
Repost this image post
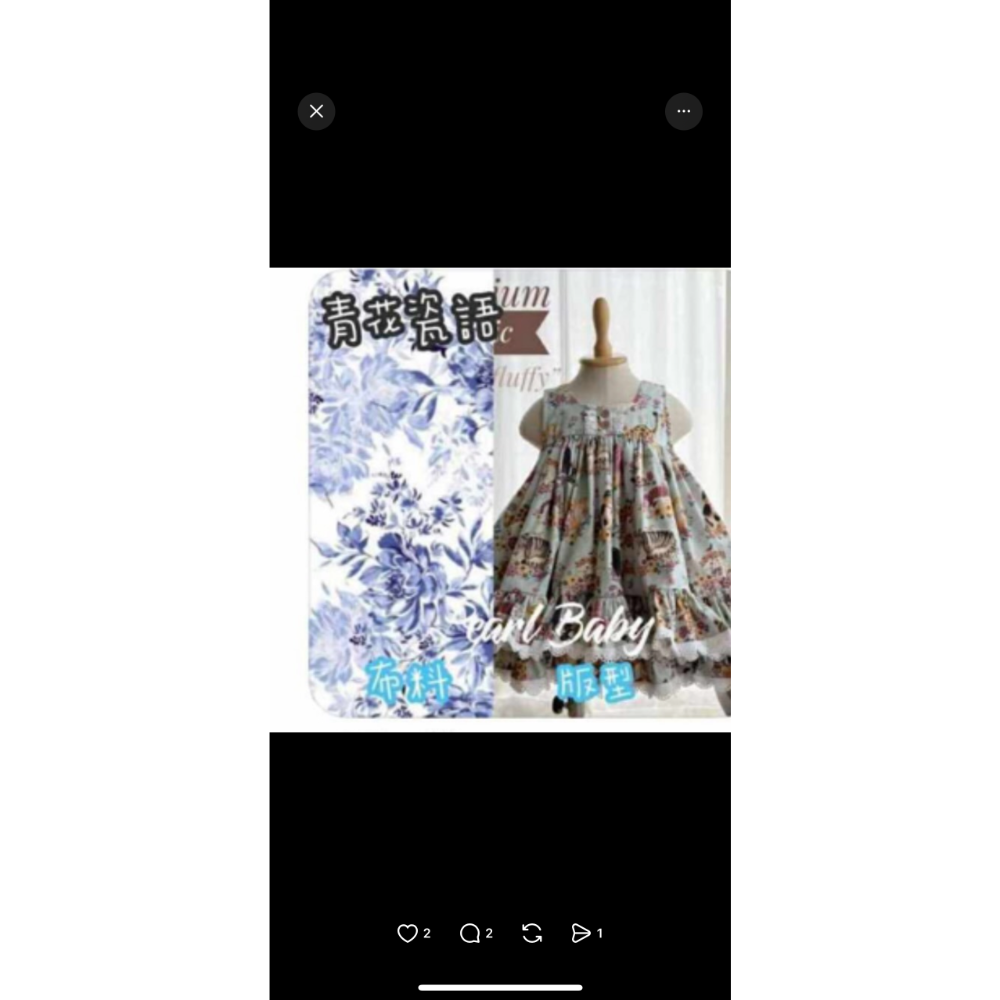pos(532,933)
